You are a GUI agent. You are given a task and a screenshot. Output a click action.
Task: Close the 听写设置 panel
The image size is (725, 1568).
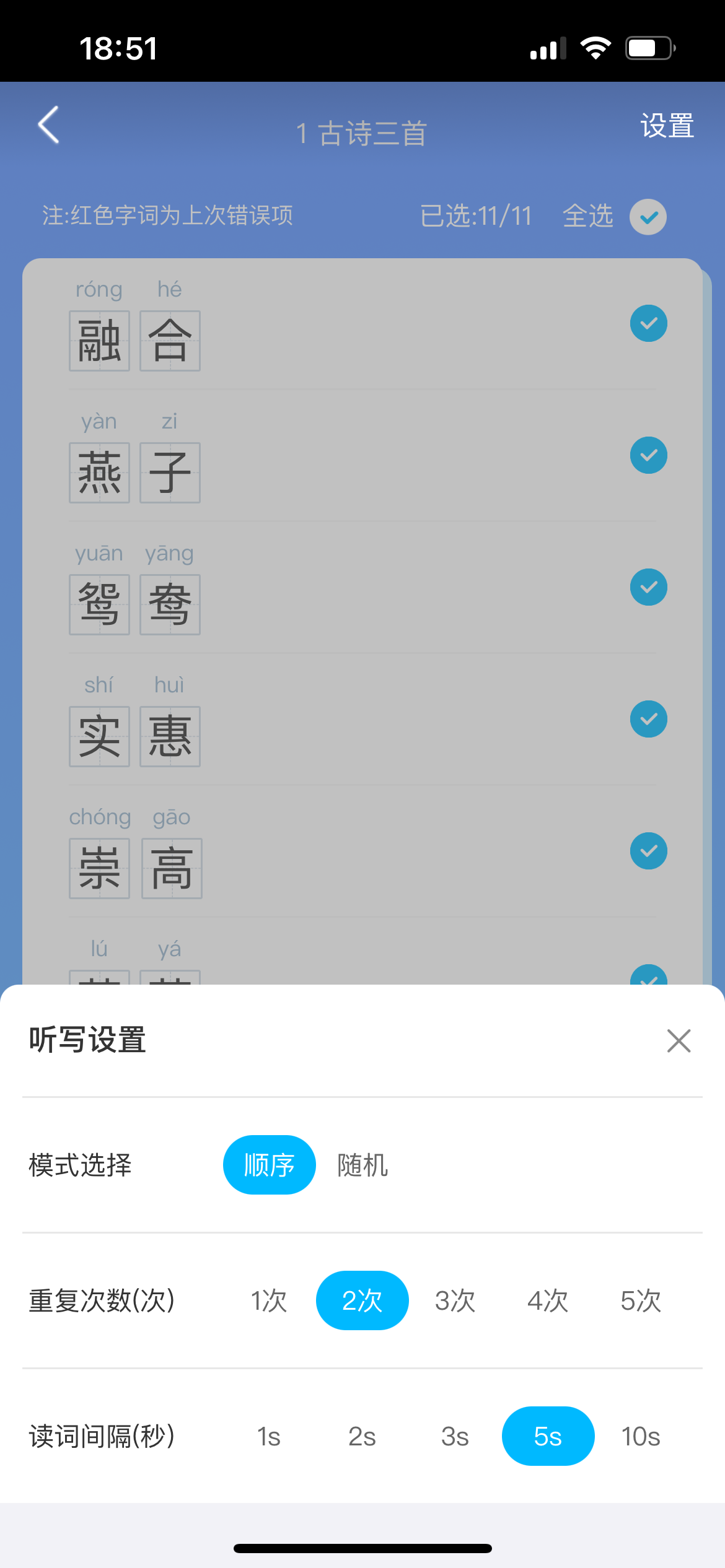[x=679, y=1041]
